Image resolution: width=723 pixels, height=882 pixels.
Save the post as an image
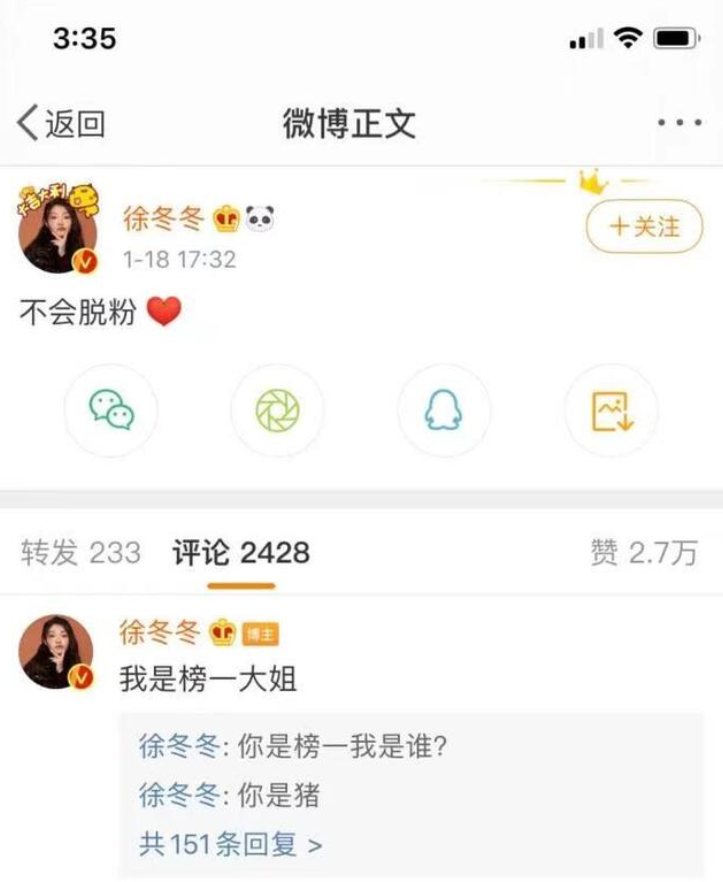(x=610, y=410)
